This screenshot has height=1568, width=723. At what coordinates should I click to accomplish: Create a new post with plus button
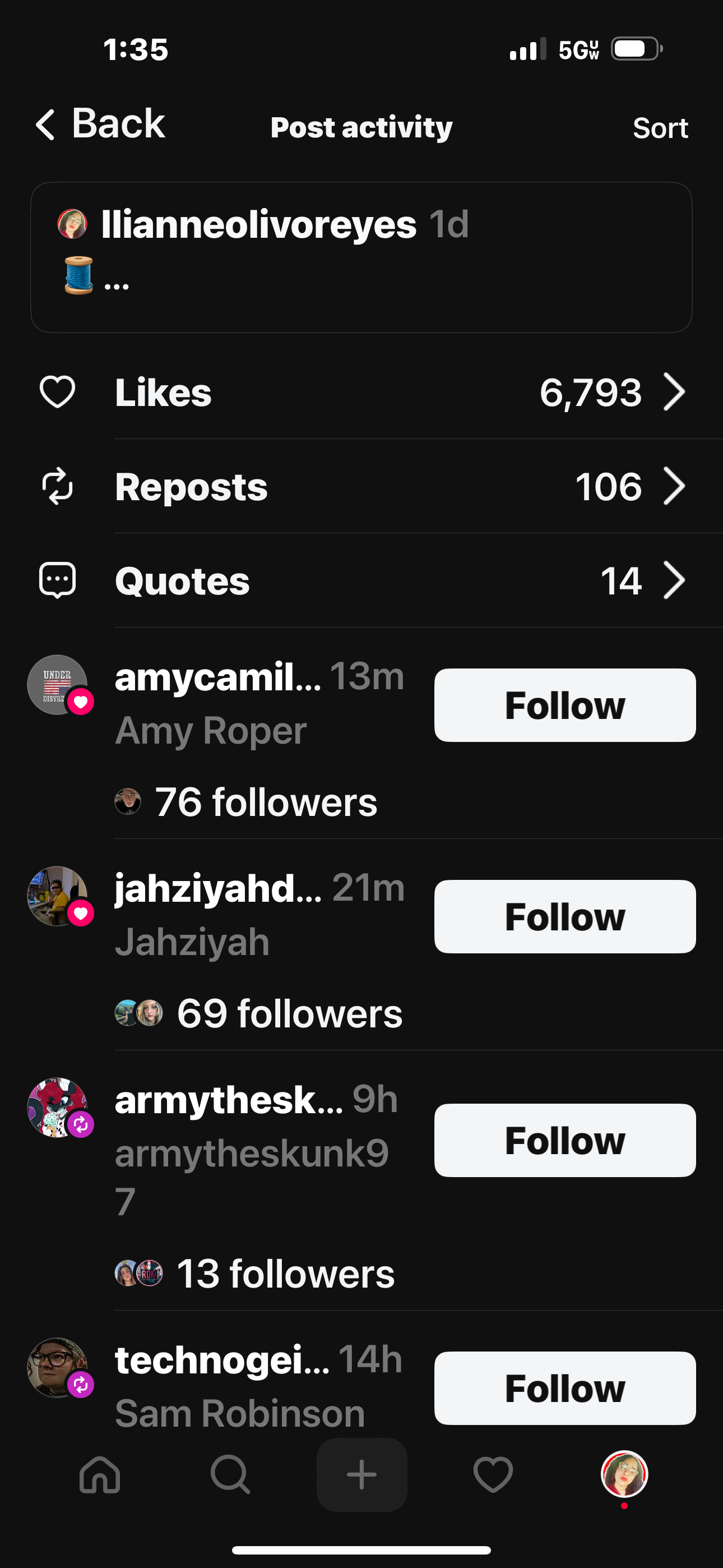pyautogui.click(x=361, y=1474)
